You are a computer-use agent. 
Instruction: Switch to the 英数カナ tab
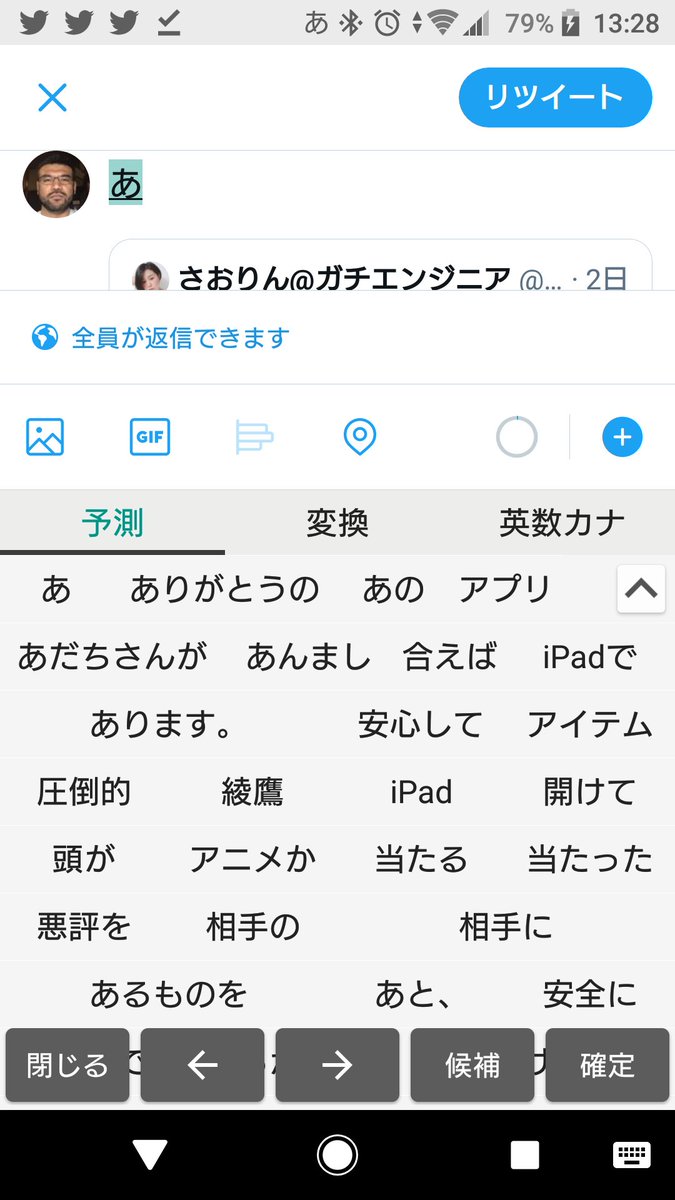(561, 522)
